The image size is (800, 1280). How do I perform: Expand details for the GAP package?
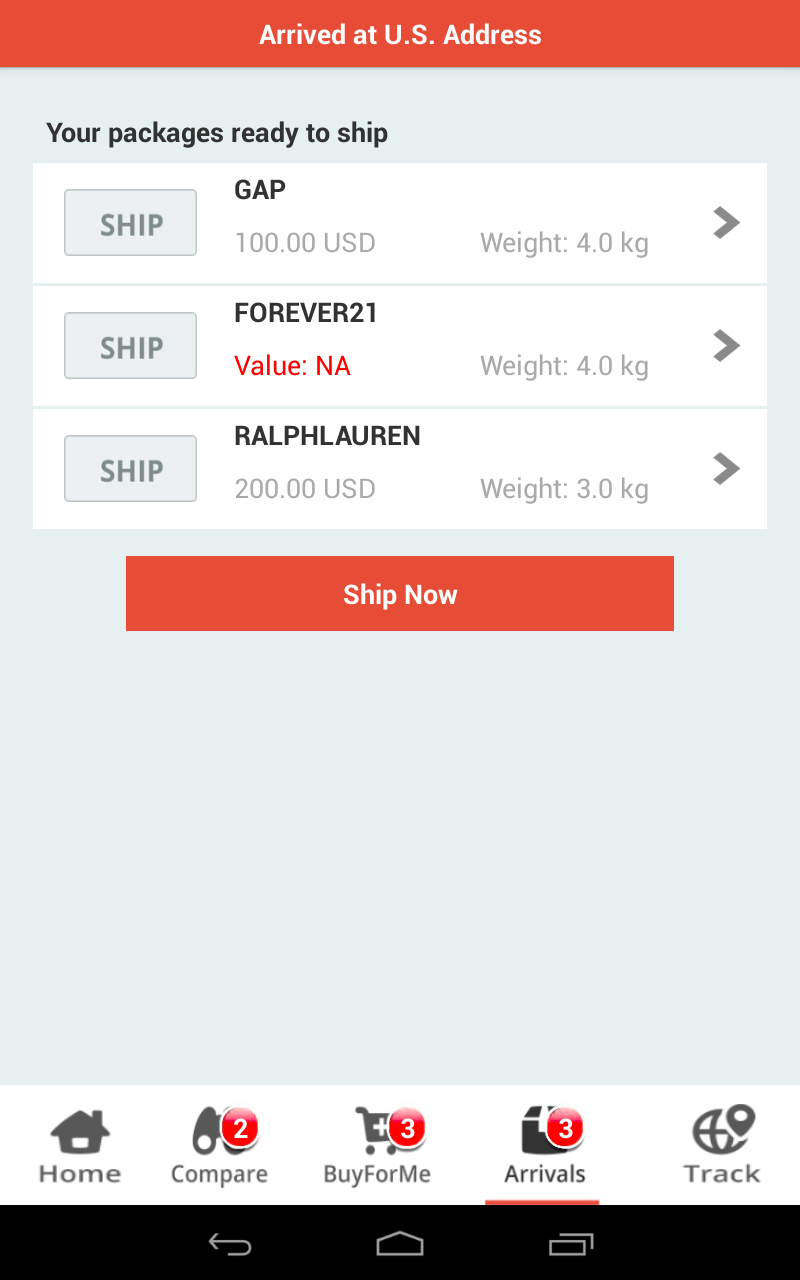(725, 222)
